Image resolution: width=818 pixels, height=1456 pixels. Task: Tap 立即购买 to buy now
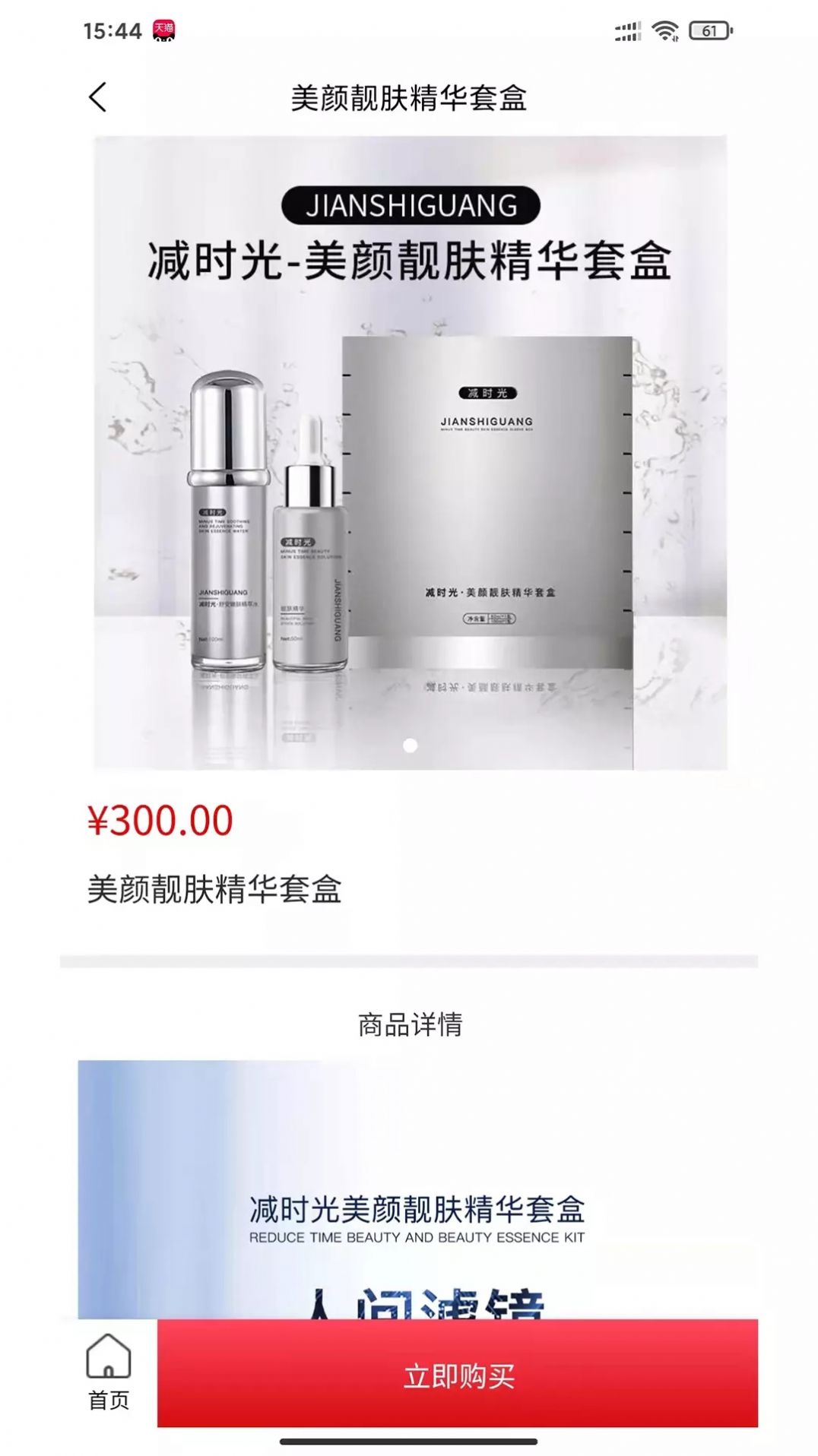tap(458, 1375)
